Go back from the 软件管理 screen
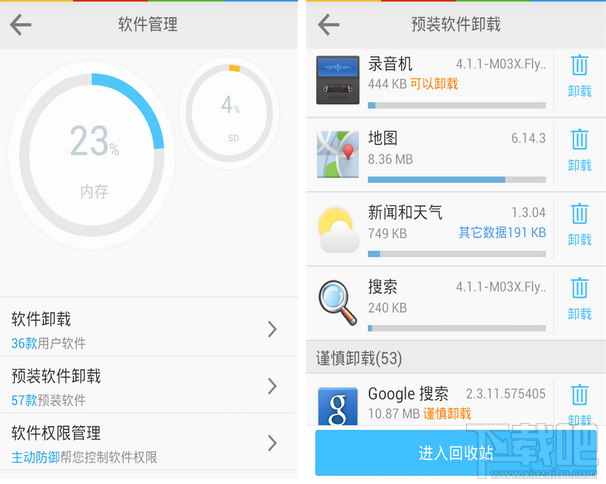 [x=21, y=25]
